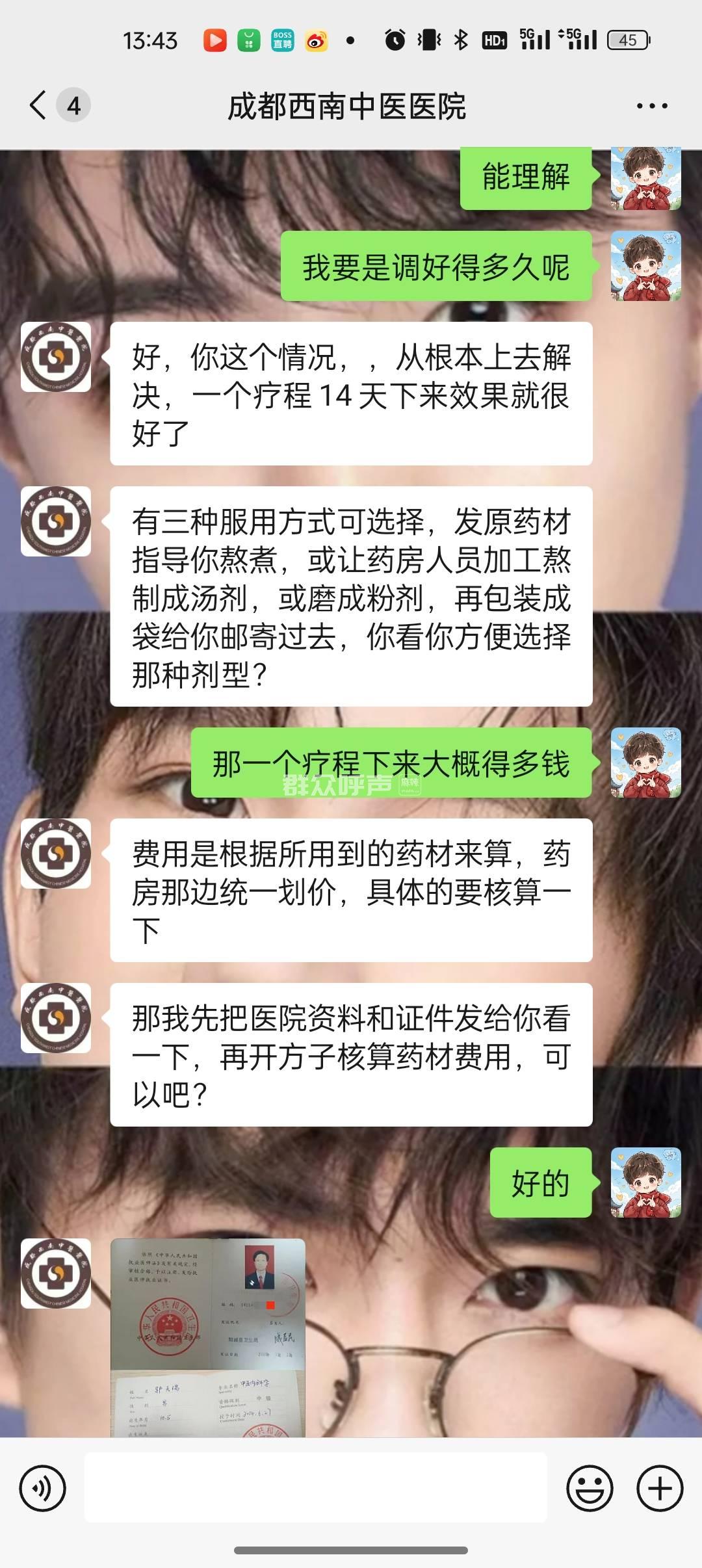This screenshot has width=702, height=1568.
Task: Tap the message text field
Action: (x=316, y=1487)
